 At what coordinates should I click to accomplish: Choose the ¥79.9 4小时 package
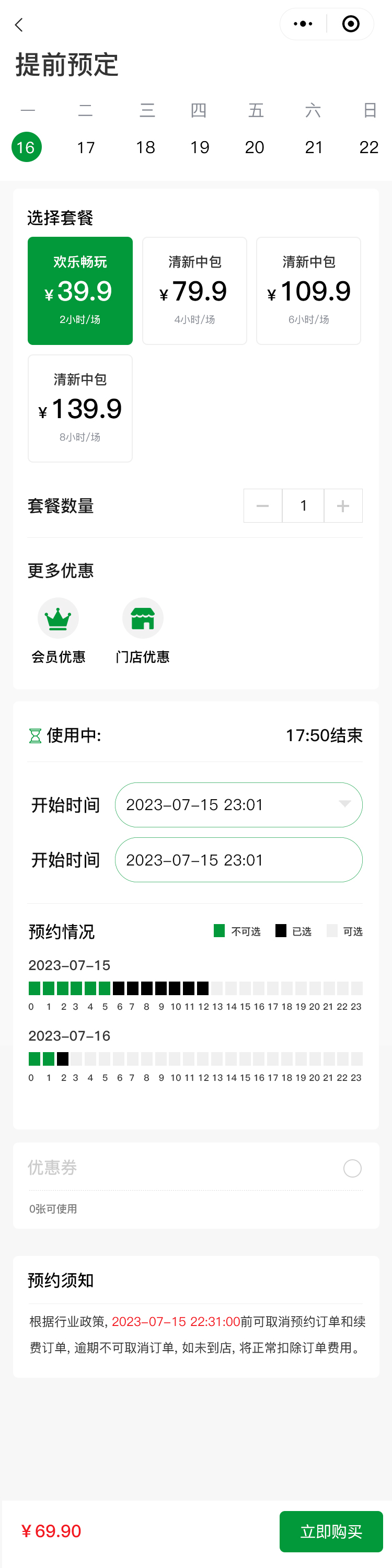[x=195, y=291]
